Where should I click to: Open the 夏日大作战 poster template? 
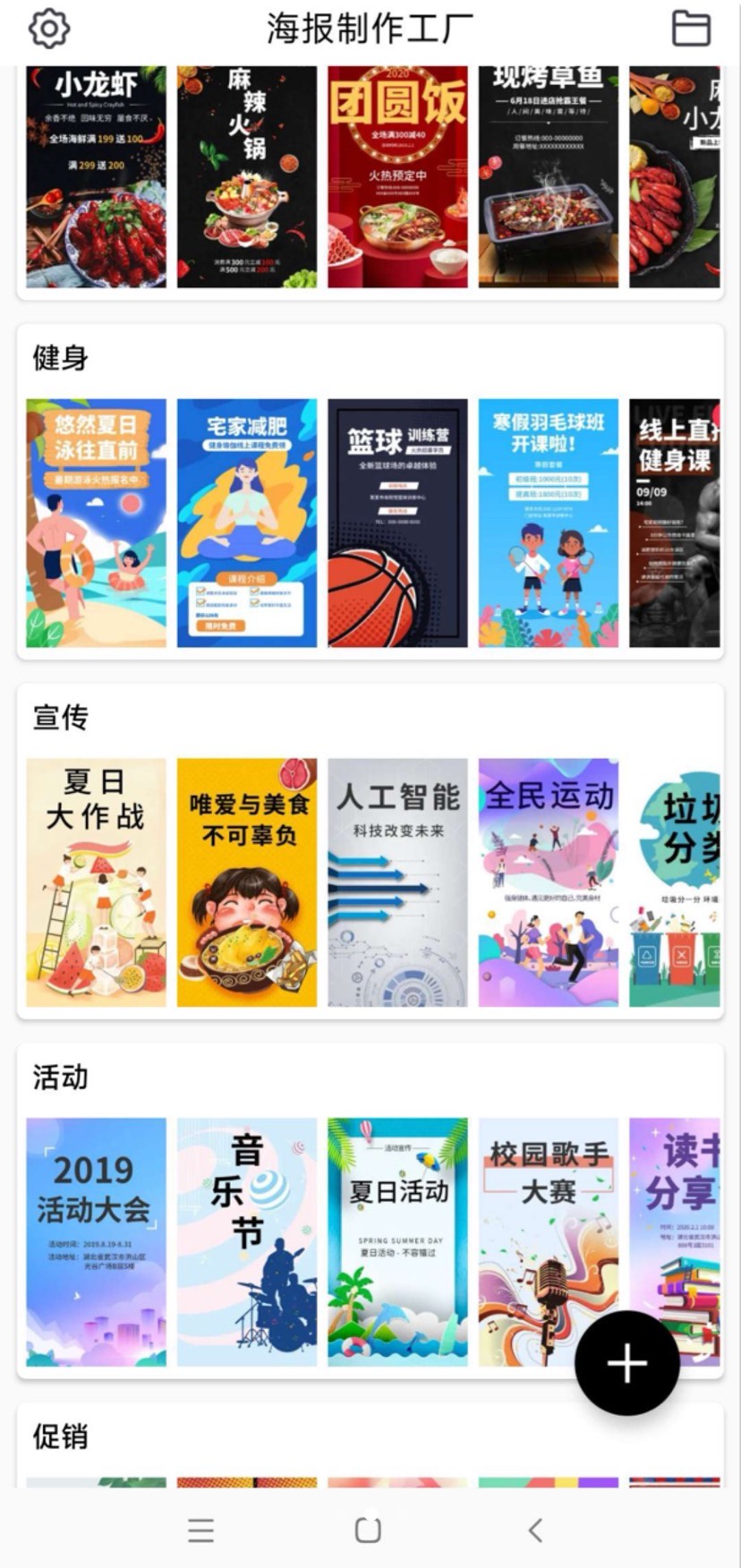(96, 882)
